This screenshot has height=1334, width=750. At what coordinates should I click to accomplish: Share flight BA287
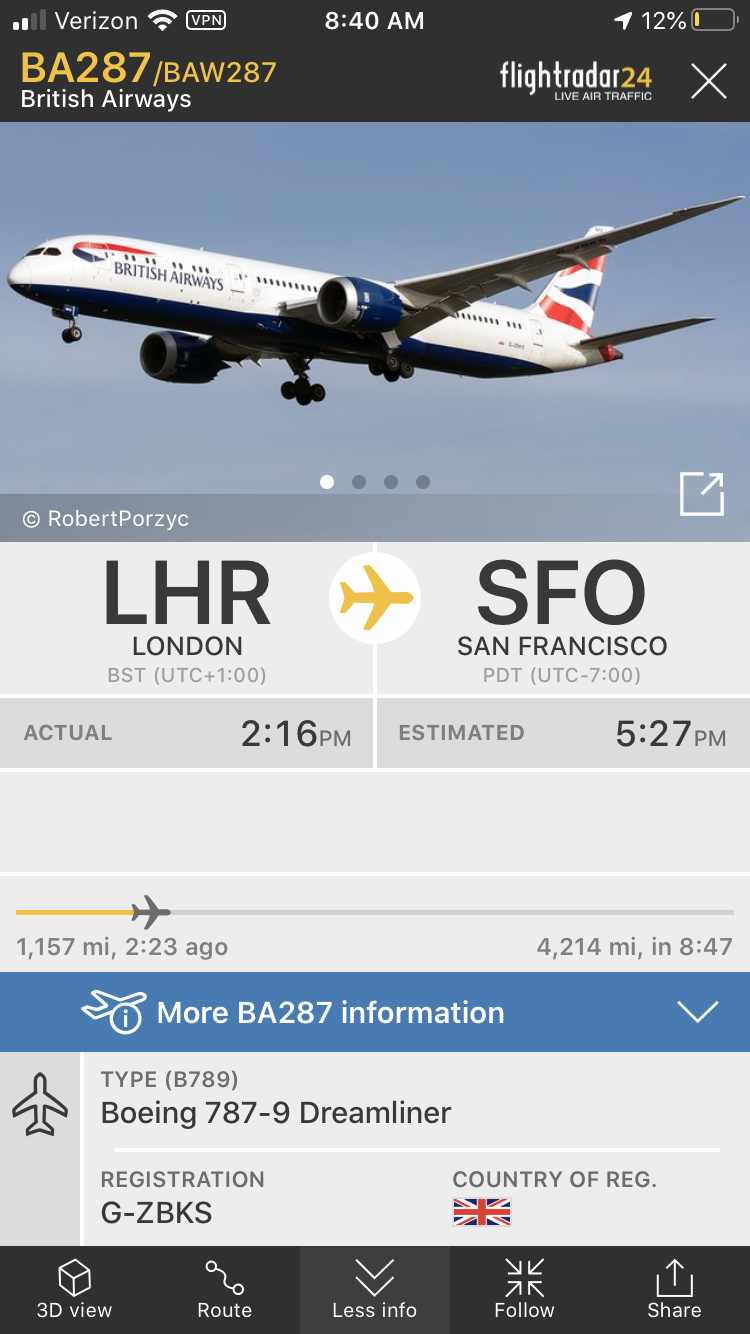[x=674, y=1290]
